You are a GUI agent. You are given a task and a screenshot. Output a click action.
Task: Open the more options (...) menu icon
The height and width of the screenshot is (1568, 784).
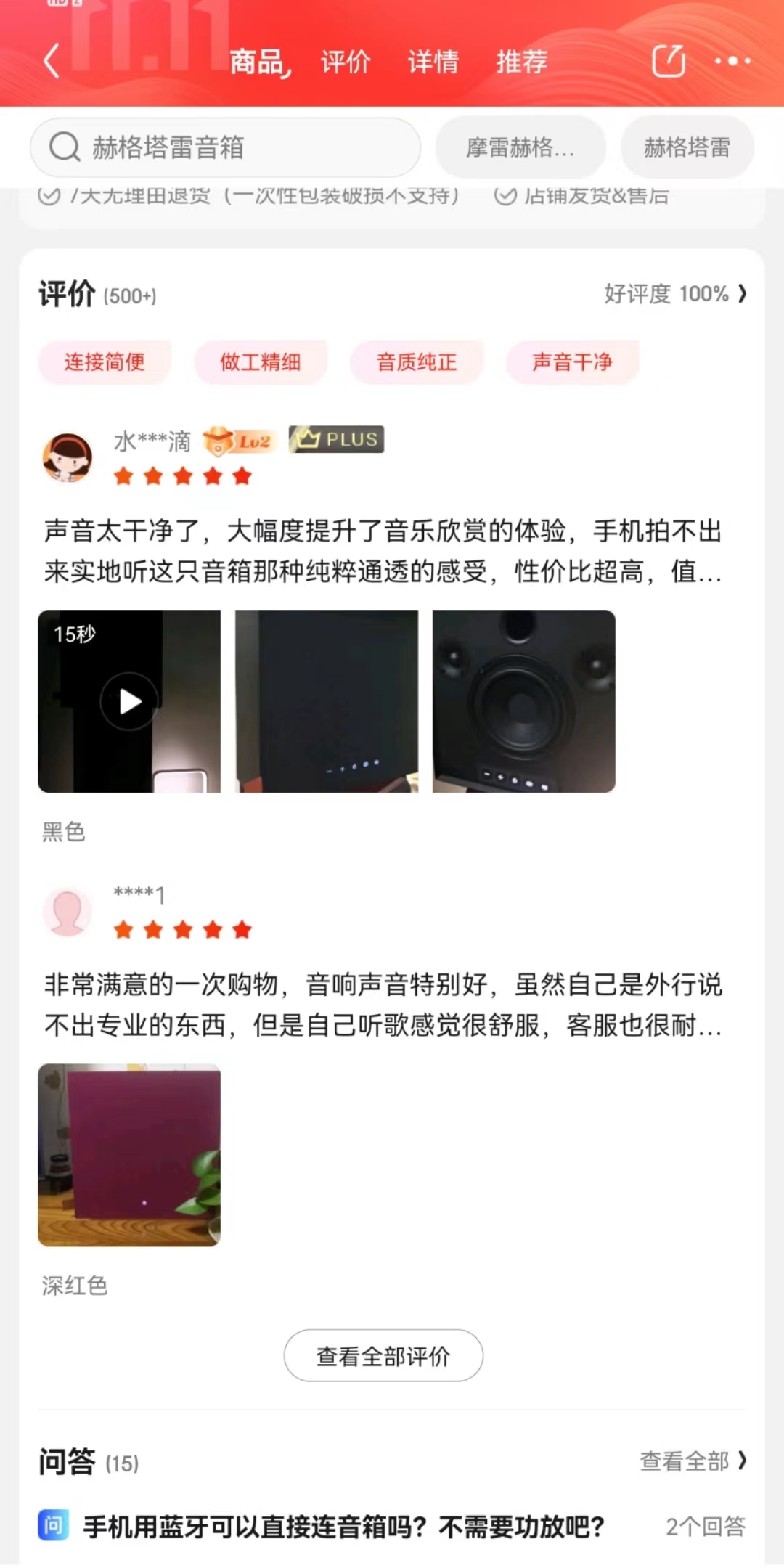point(732,61)
